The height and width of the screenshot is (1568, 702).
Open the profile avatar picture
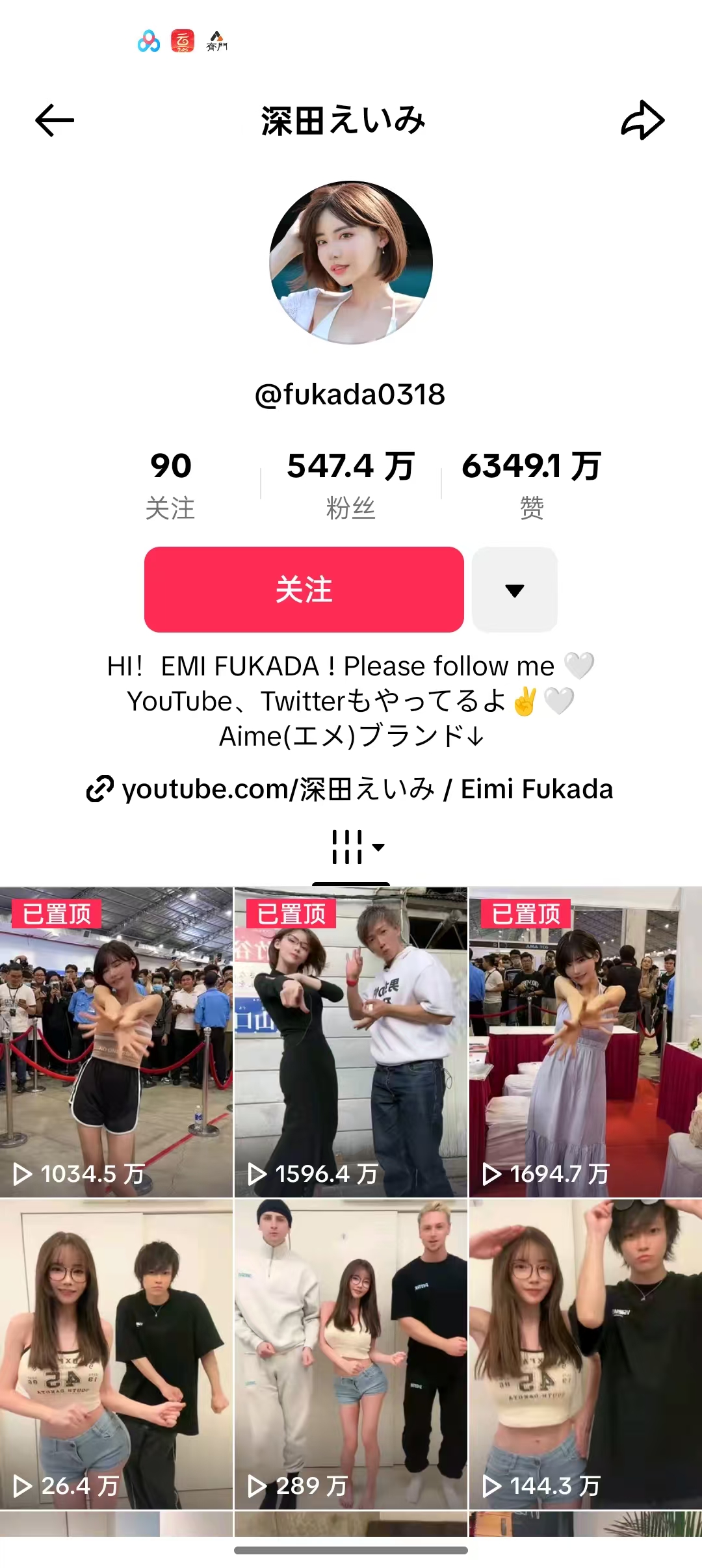(x=351, y=262)
